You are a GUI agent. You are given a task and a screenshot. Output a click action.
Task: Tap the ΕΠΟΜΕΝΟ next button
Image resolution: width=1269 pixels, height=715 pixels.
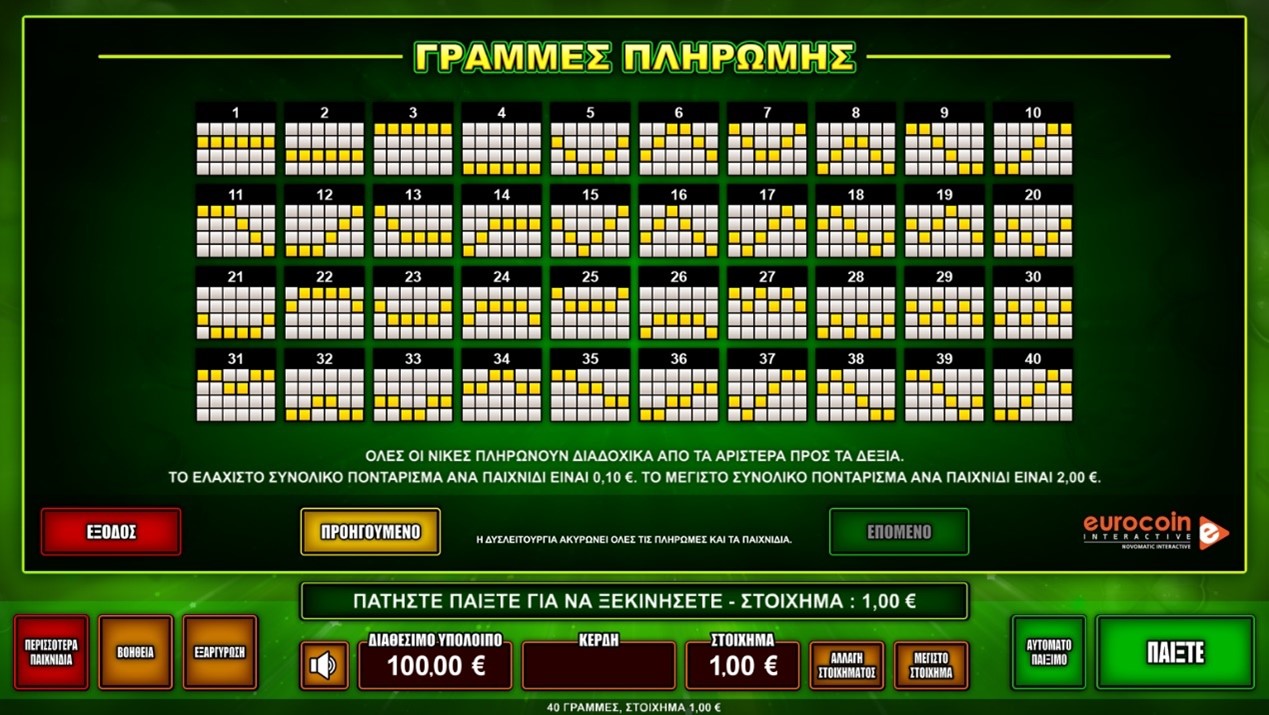click(x=899, y=531)
